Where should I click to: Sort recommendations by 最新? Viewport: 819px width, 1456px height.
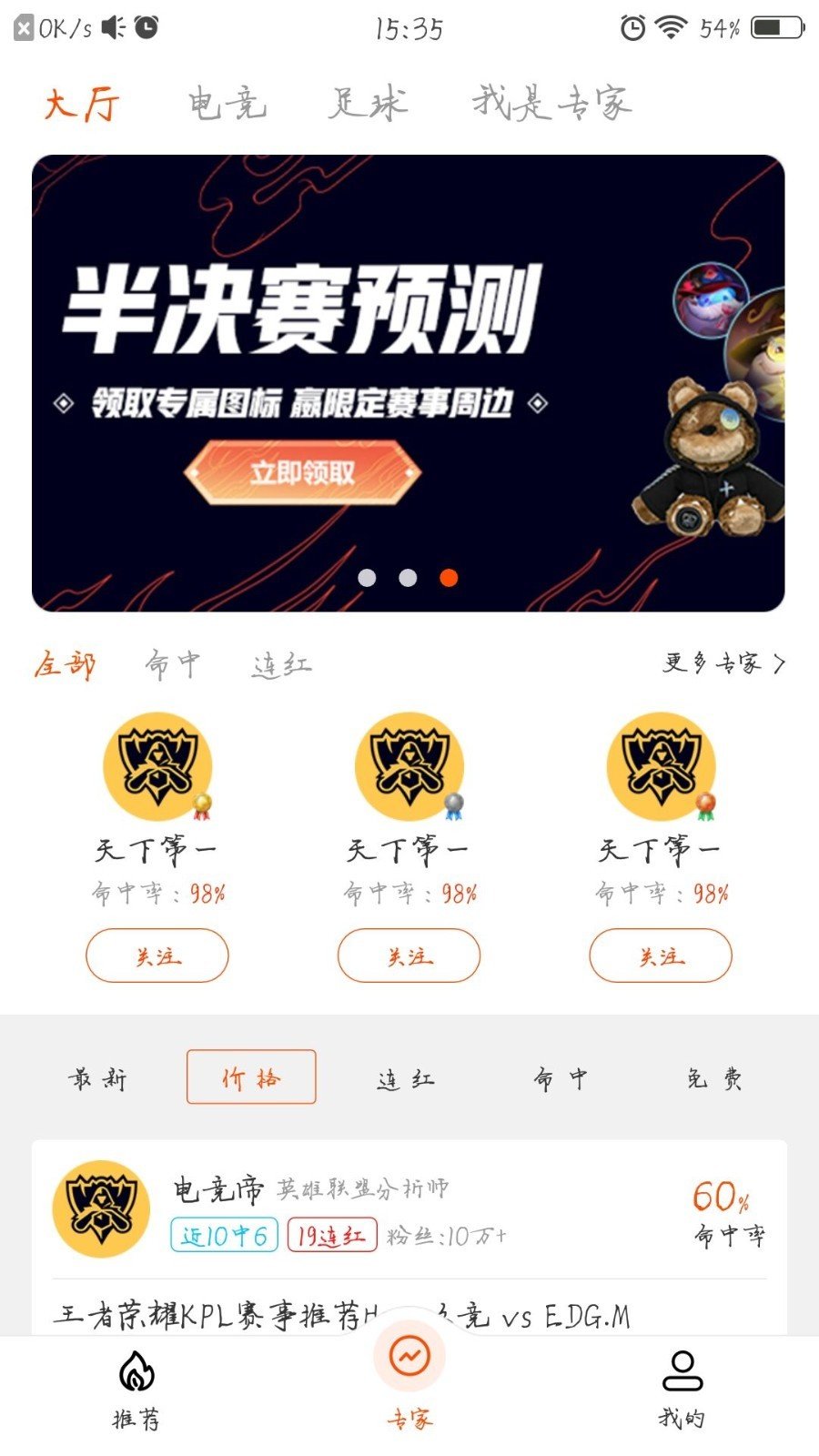(97, 1078)
